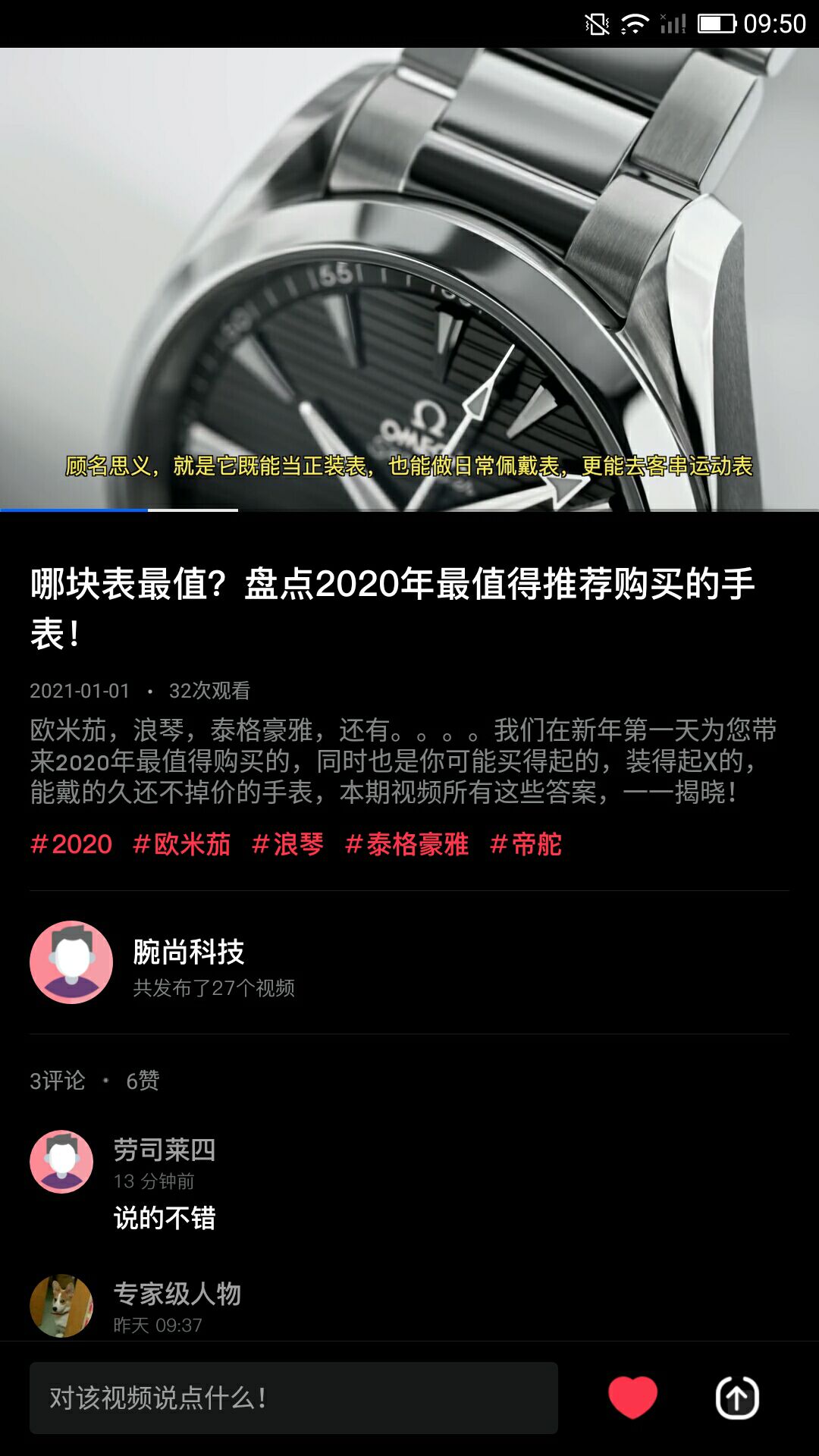The image size is (819, 1456).
Task: Select the #泰格豪雅 tag
Action: click(x=408, y=844)
